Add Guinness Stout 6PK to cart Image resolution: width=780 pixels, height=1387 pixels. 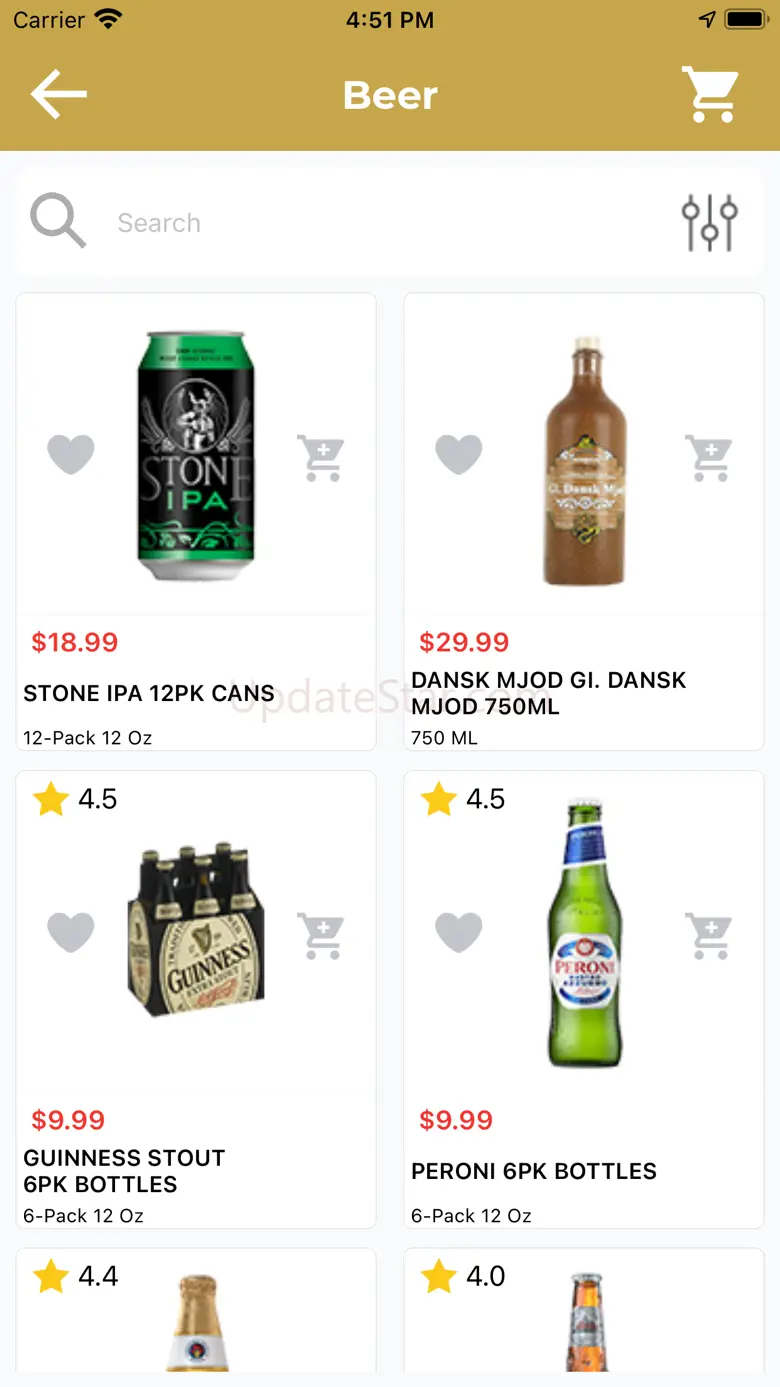point(321,936)
